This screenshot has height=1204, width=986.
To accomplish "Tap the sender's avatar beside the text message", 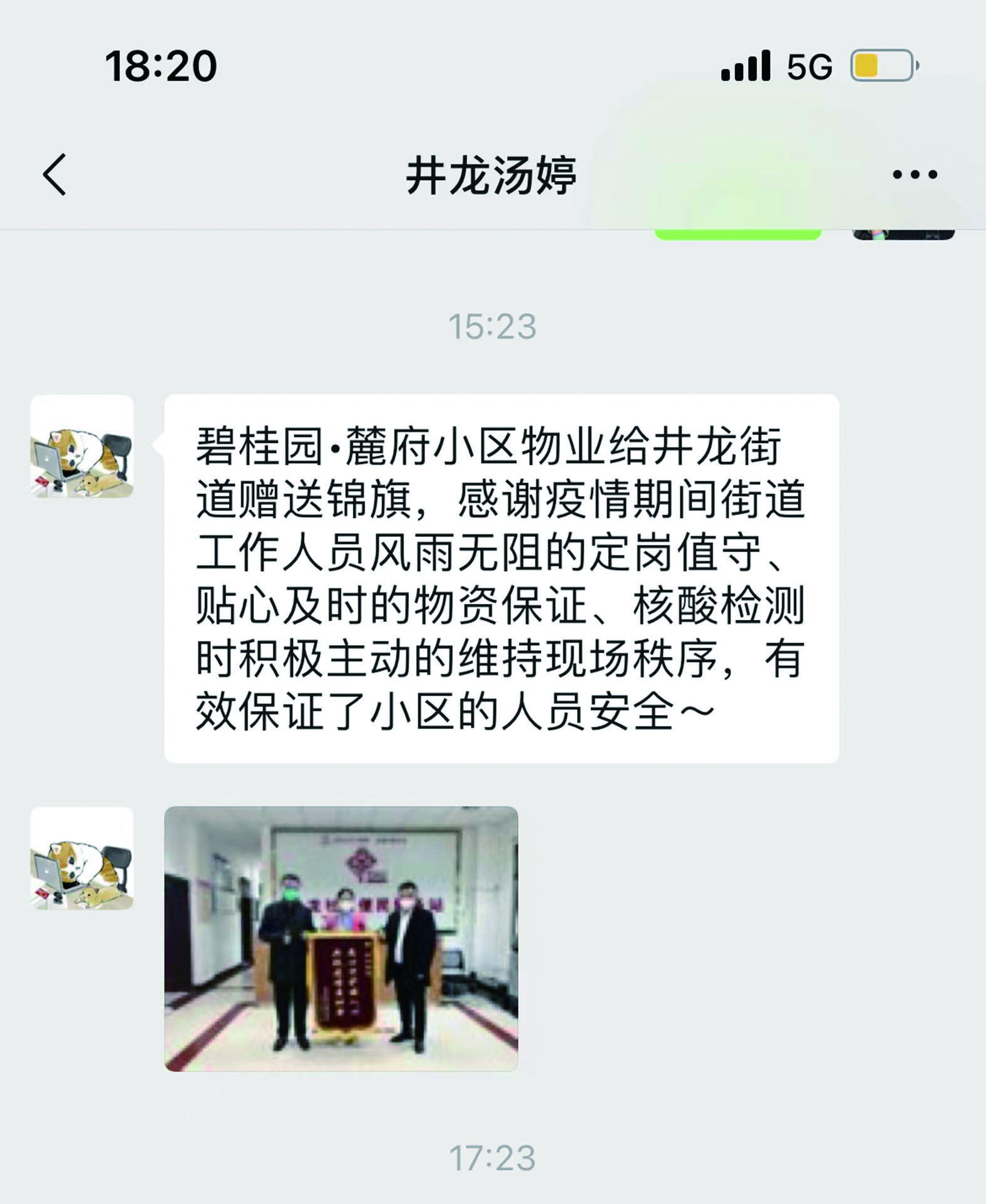I will 82,446.
